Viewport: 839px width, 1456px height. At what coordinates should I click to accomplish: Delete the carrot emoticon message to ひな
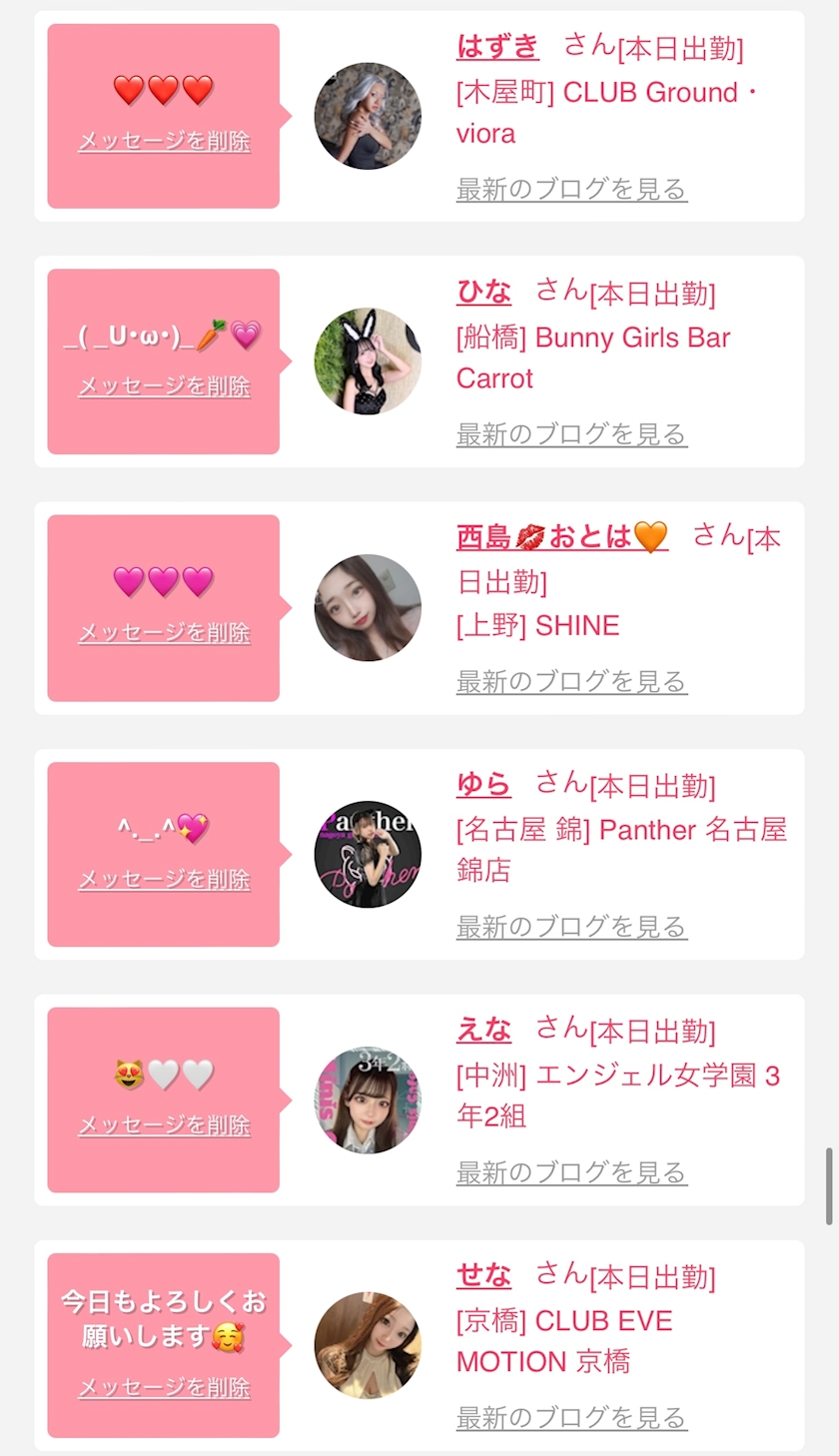click(x=164, y=386)
